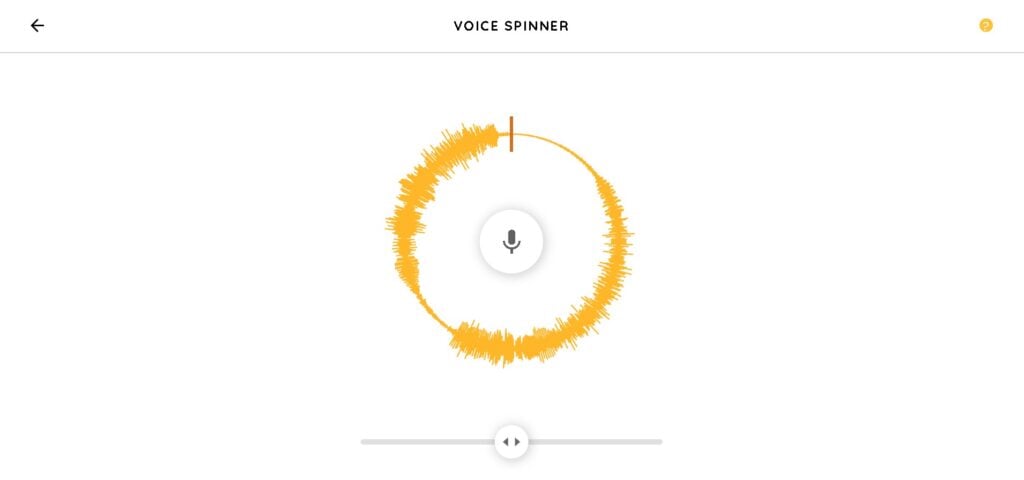Go back using the top-left arrow
The image size is (1024, 480).
click(37, 26)
